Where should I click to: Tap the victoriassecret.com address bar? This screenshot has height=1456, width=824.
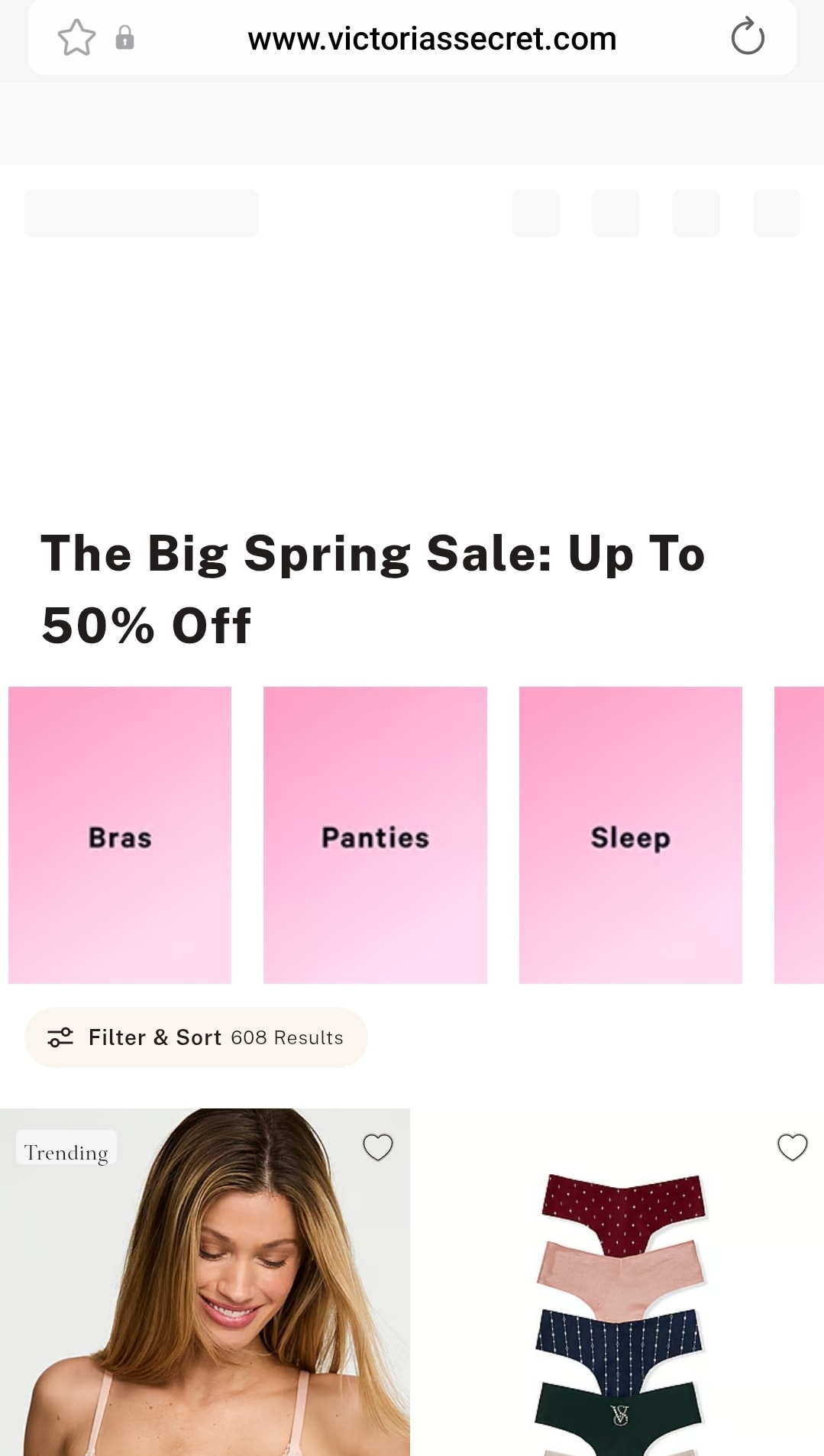point(431,39)
